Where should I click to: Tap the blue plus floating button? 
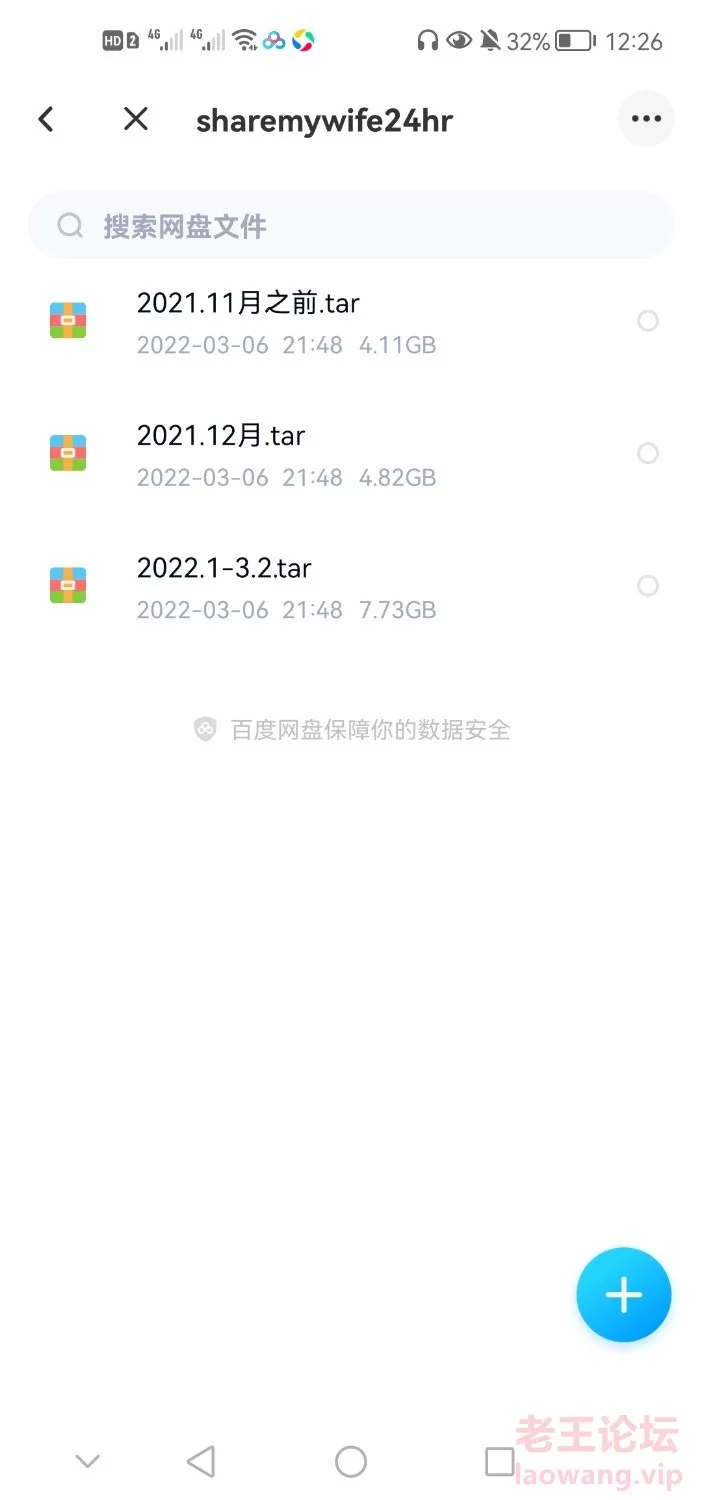pos(624,1295)
